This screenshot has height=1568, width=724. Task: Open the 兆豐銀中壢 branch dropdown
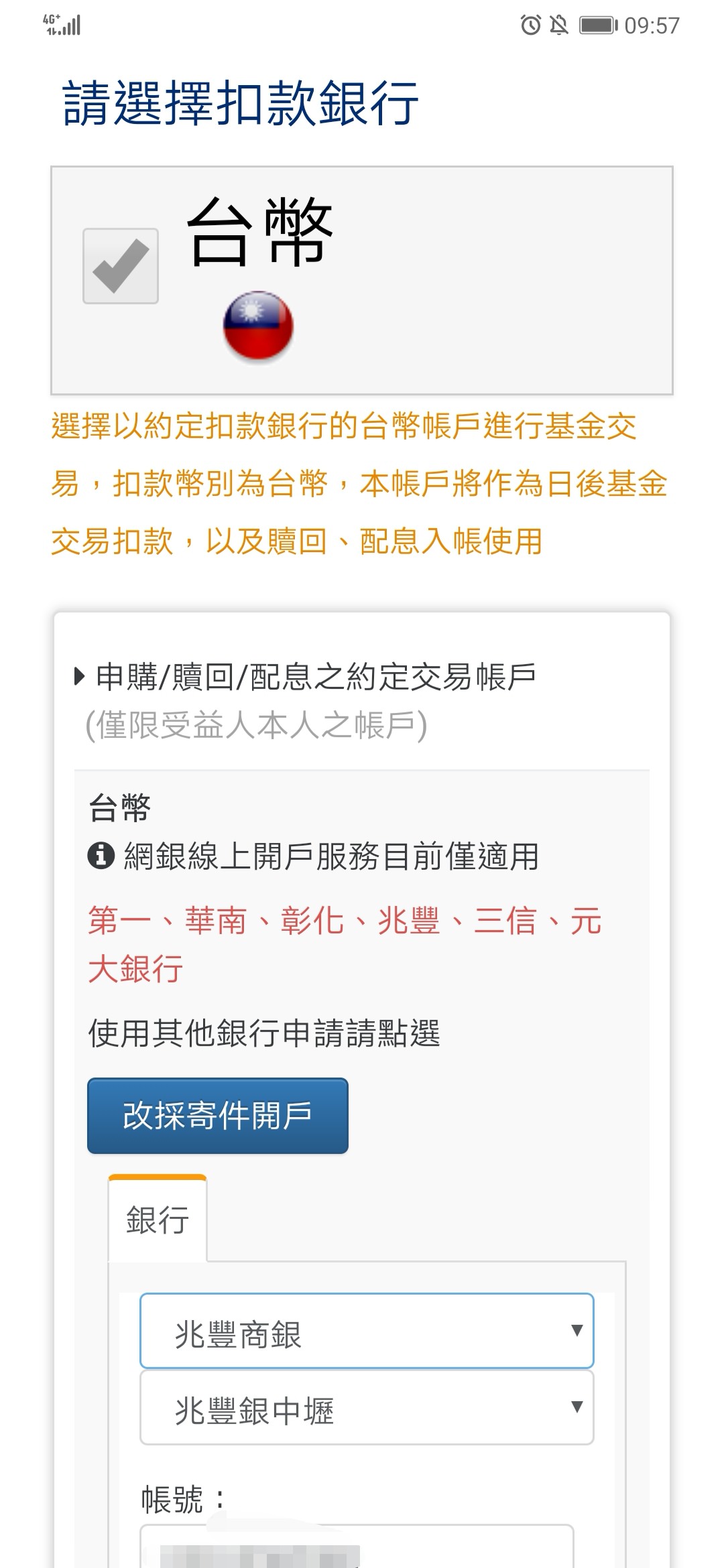[367, 1407]
